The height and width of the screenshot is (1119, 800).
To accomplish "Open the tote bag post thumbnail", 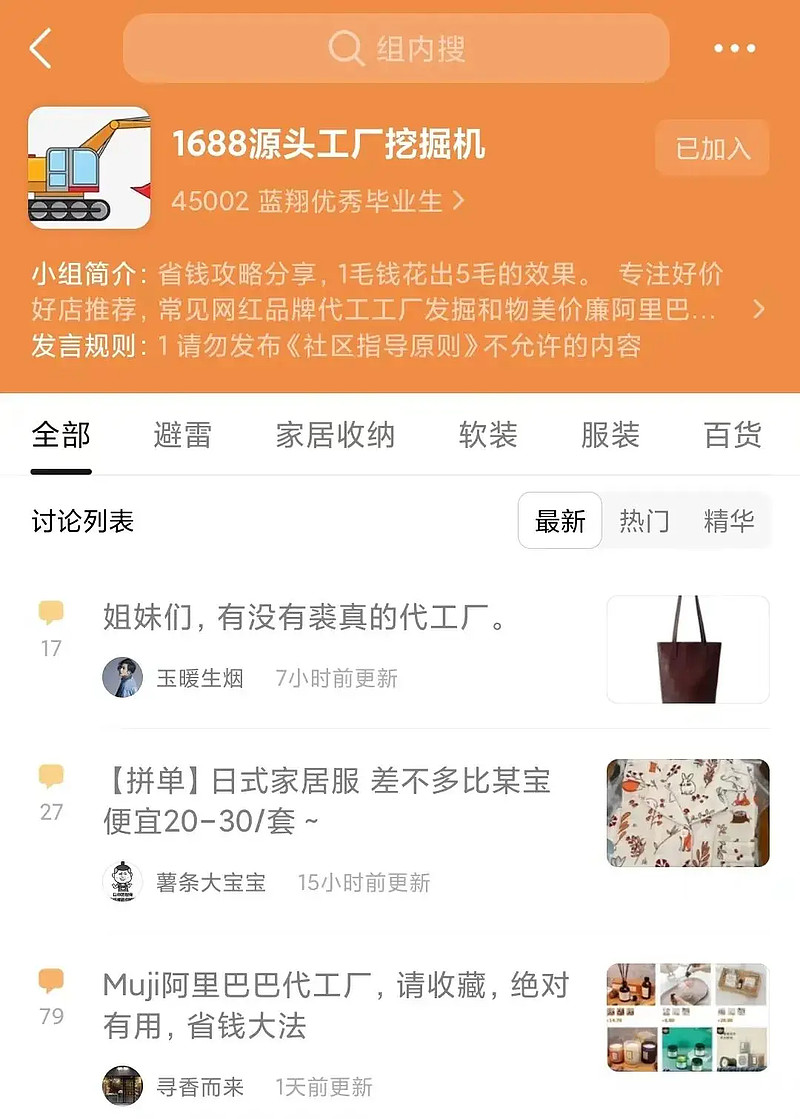I will tap(687, 650).
